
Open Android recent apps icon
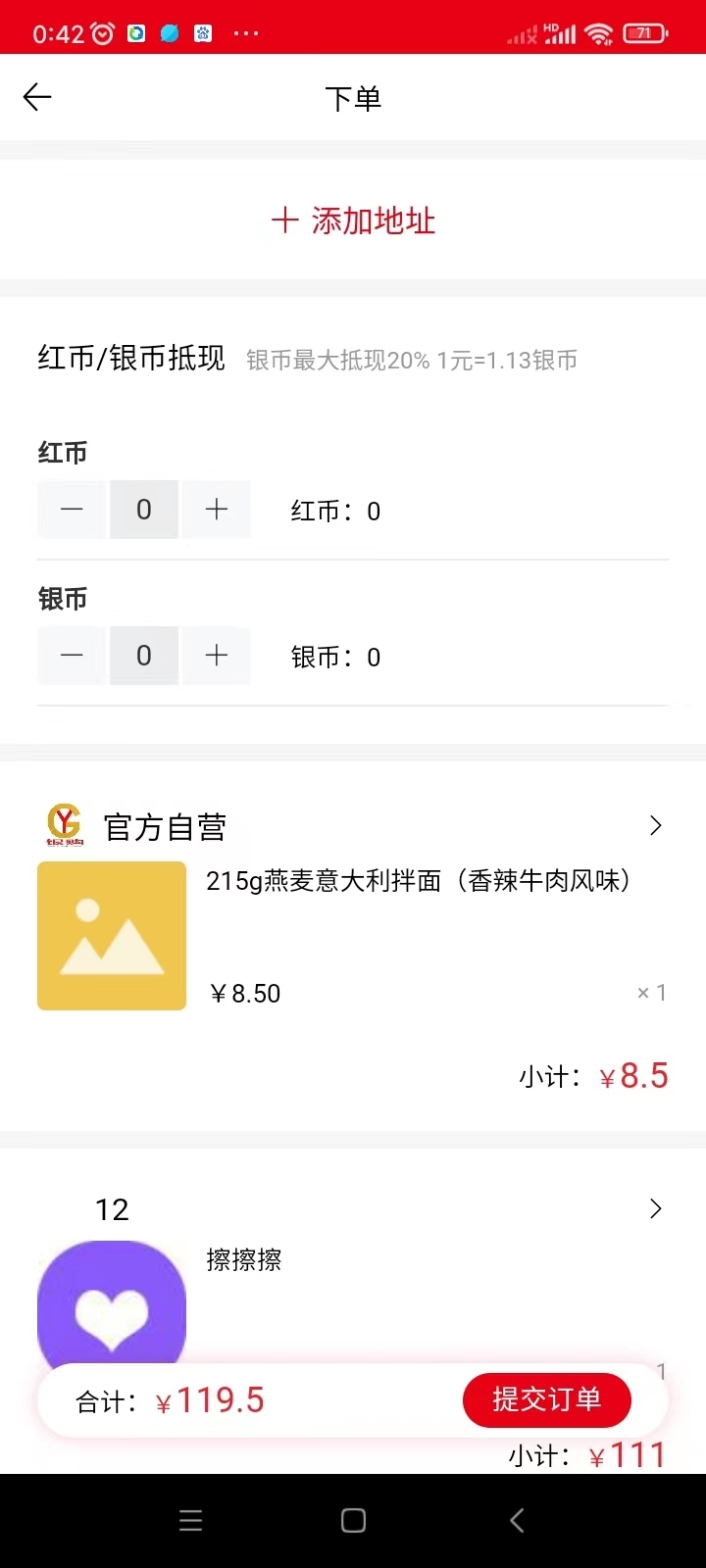[x=190, y=1520]
